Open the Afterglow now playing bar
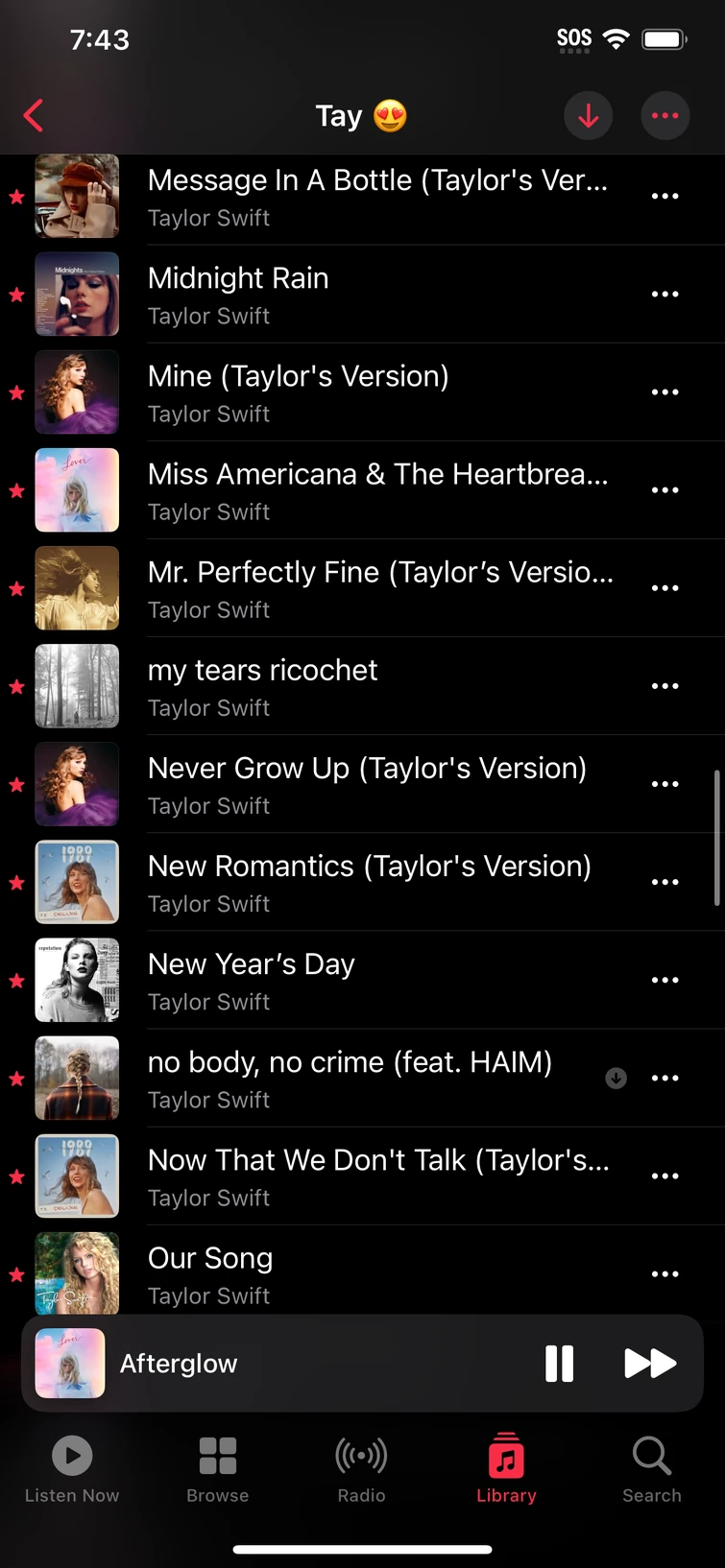The width and height of the screenshot is (725, 1568). tap(288, 1363)
